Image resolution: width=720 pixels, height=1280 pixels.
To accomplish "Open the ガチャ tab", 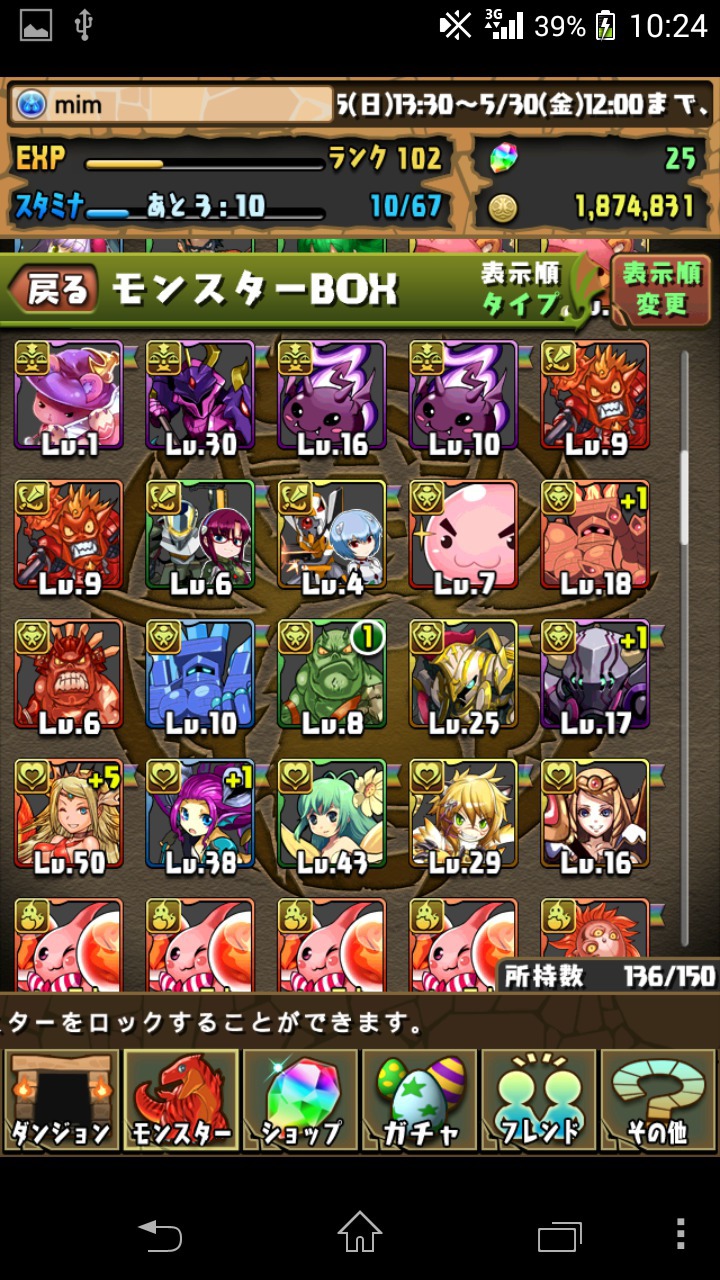I will [x=420, y=1099].
